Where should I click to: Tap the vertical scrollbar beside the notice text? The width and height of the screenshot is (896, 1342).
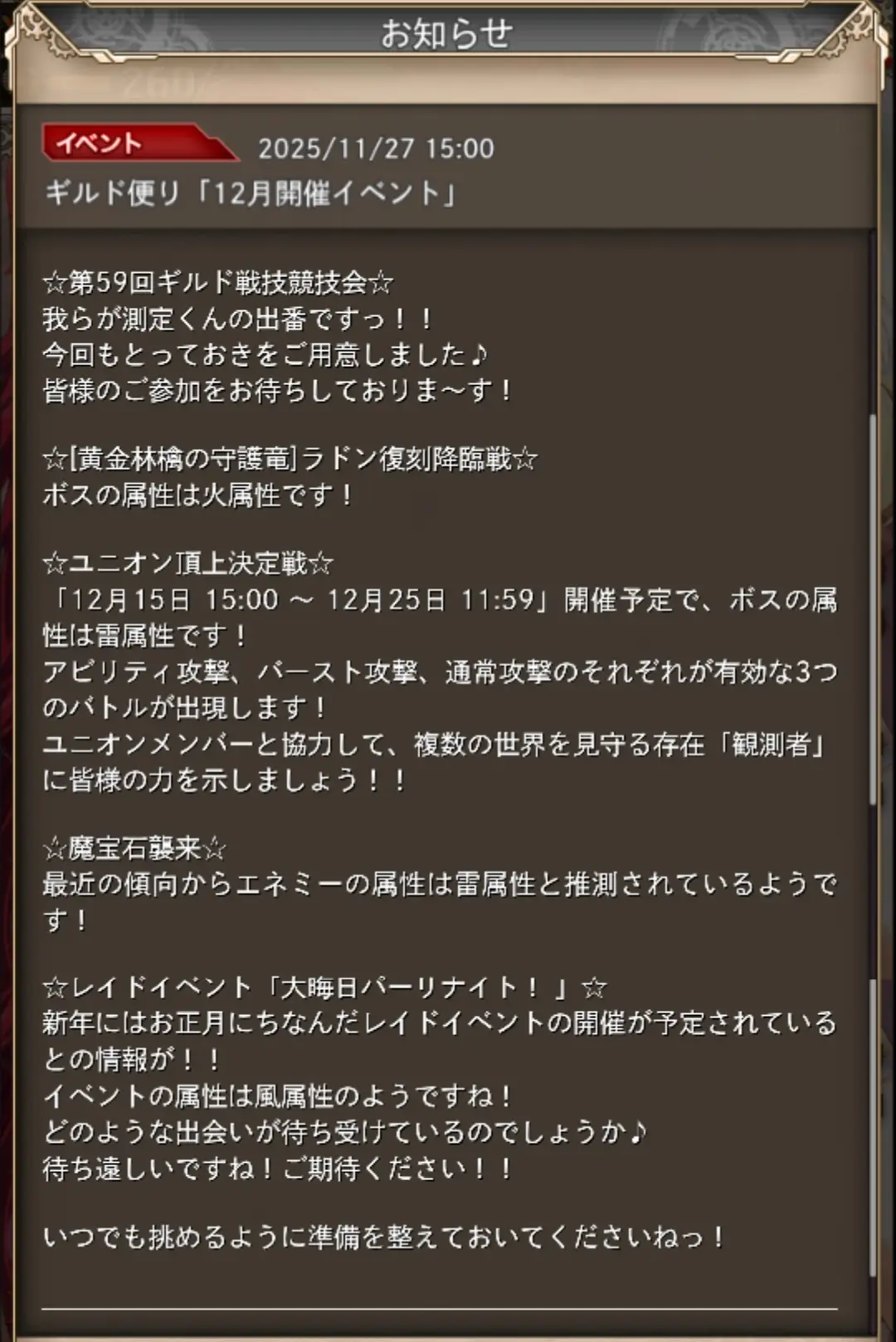pyautogui.click(x=873, y=610)
